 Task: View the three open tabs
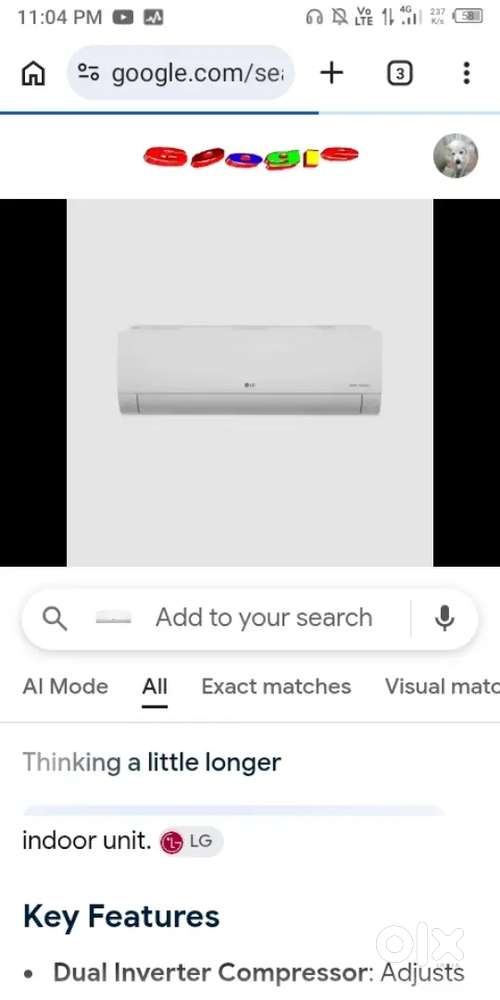(x=400, y=74)
